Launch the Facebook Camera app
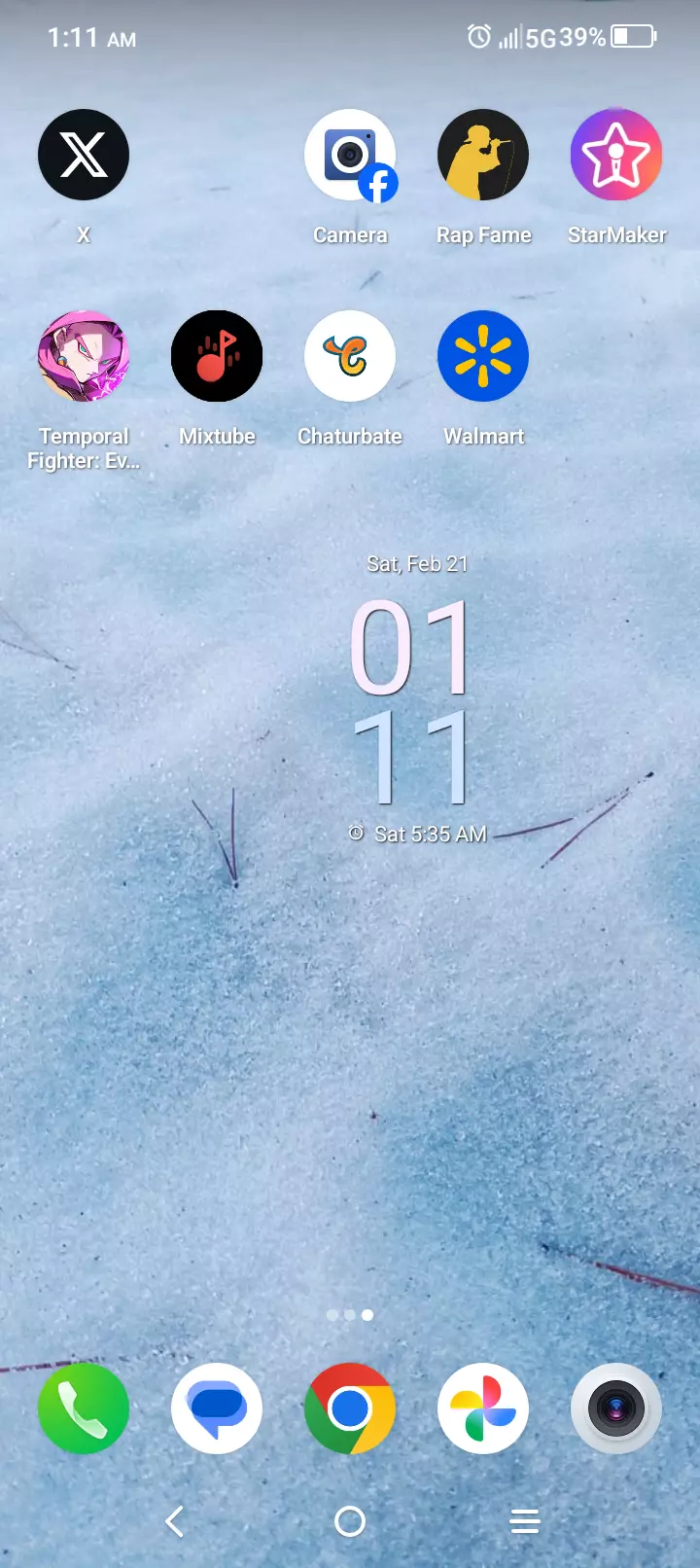The image size is (700, 1568). pos(350,156)
